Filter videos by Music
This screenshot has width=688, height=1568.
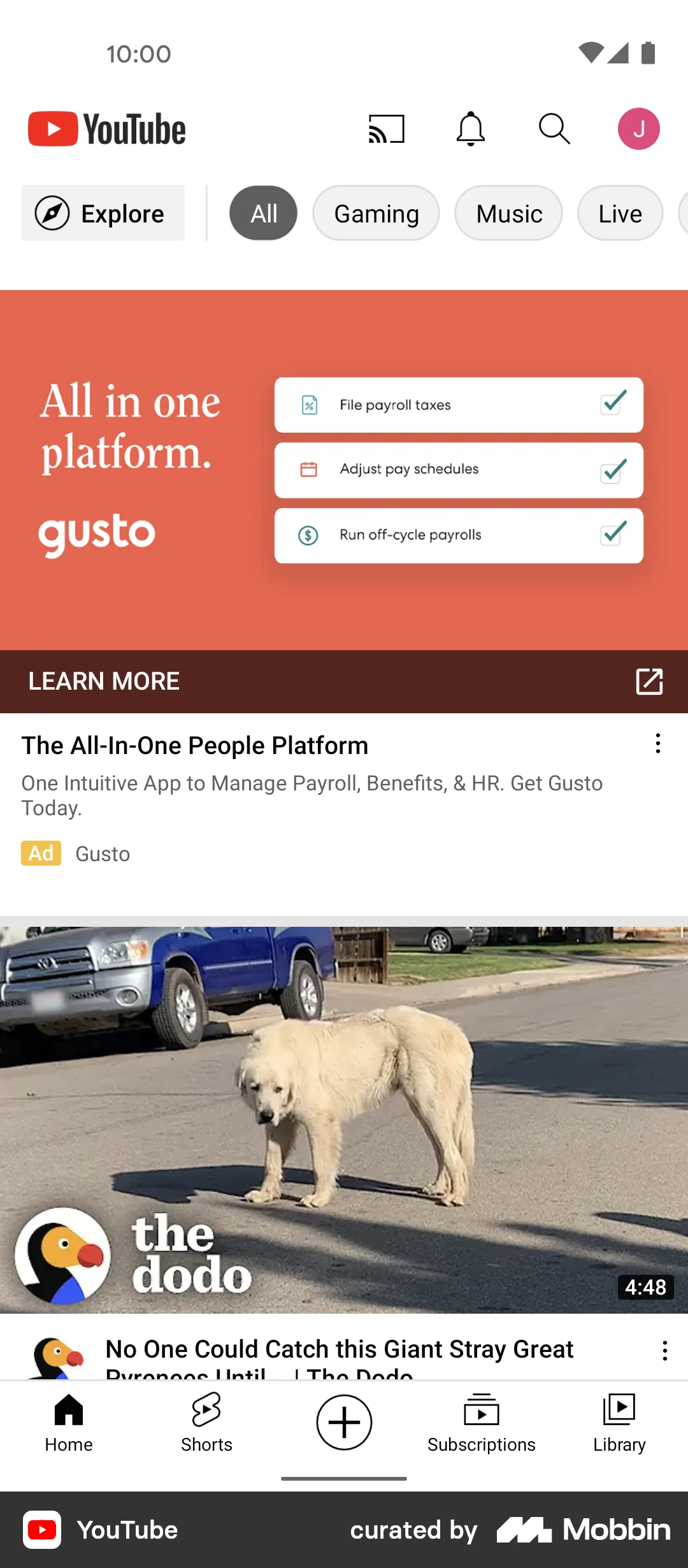[x=508, y=214]
